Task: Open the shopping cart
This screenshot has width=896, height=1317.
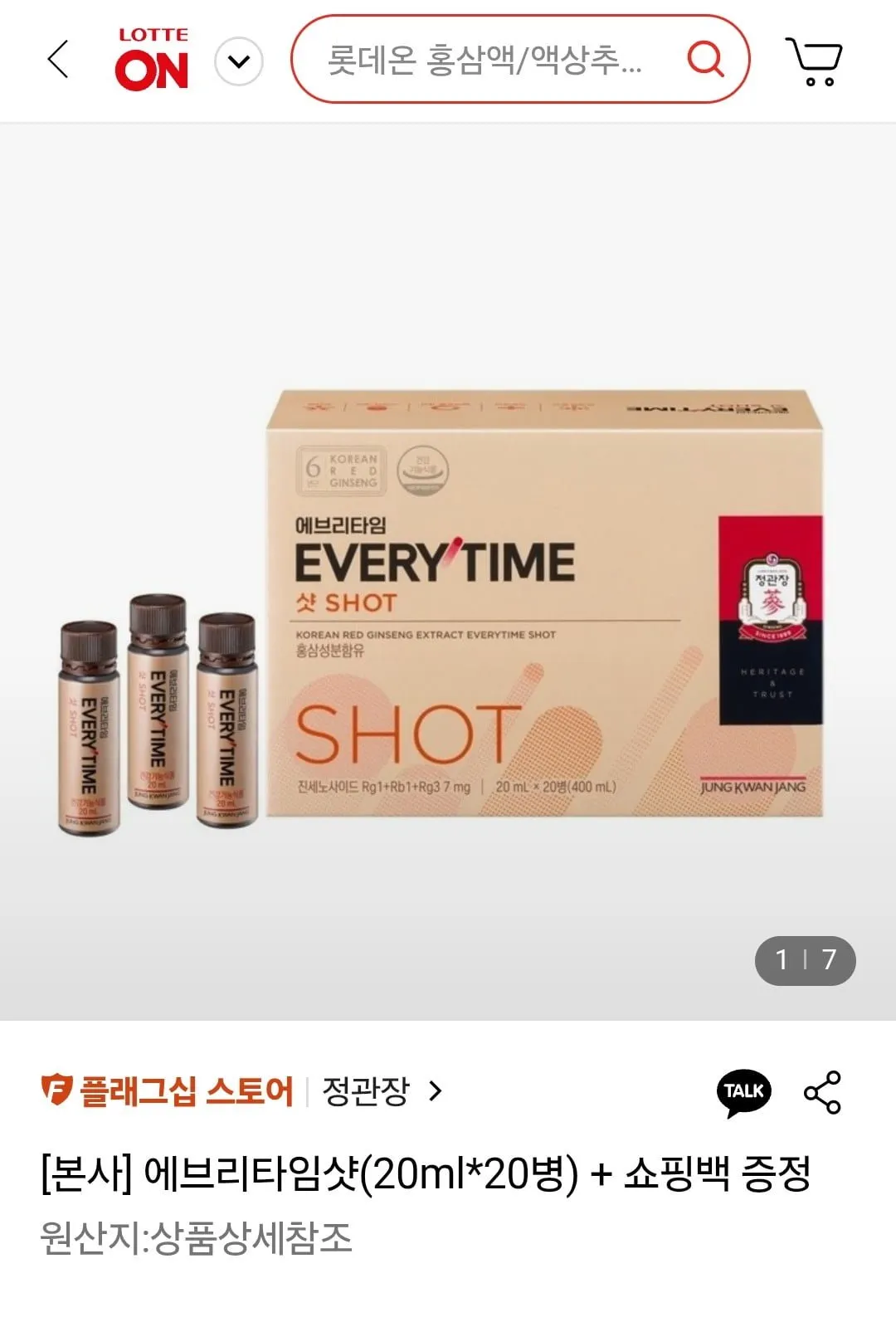Action: click(814, 61)
